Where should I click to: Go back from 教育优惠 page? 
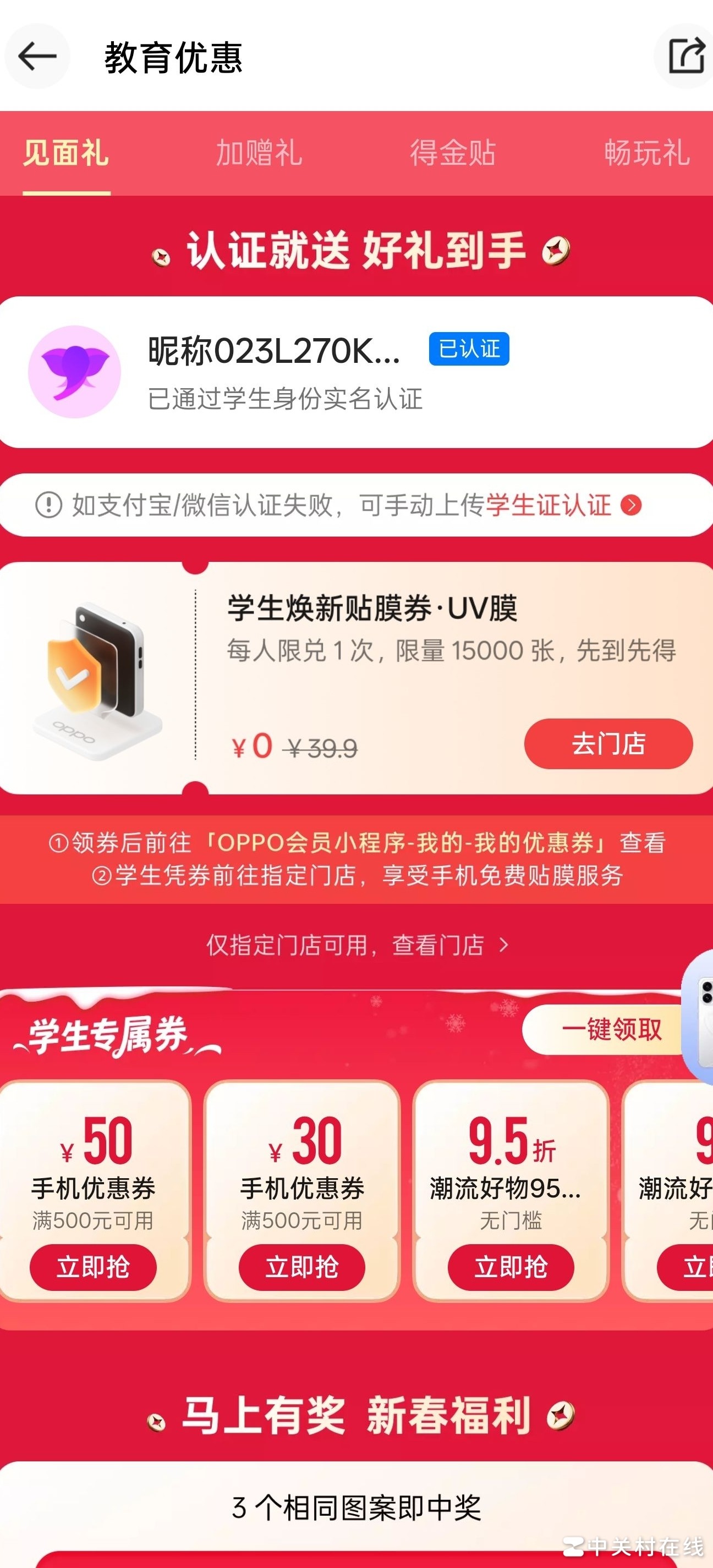[36, 57]
